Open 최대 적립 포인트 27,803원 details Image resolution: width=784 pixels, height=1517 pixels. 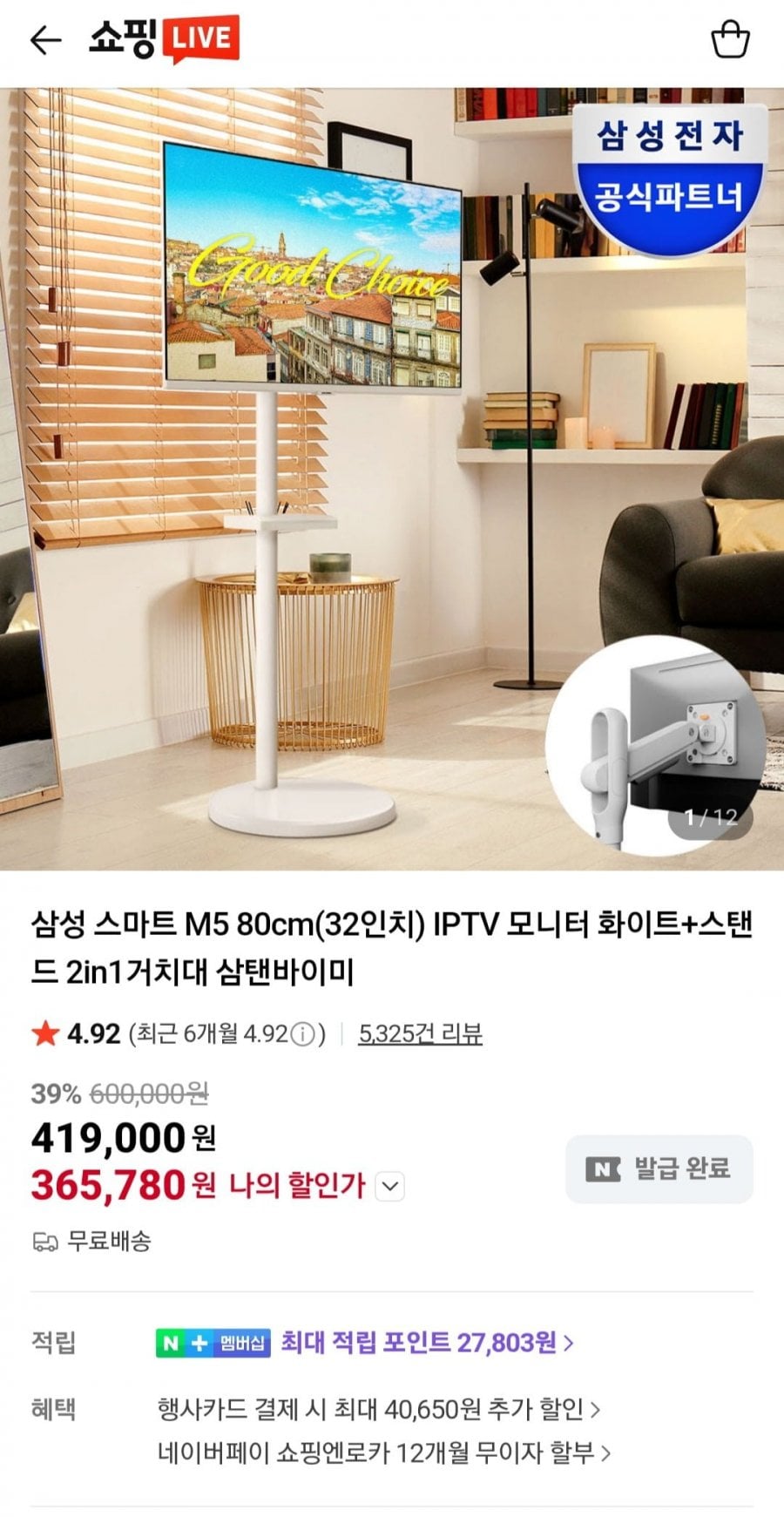click(427, 1343)
